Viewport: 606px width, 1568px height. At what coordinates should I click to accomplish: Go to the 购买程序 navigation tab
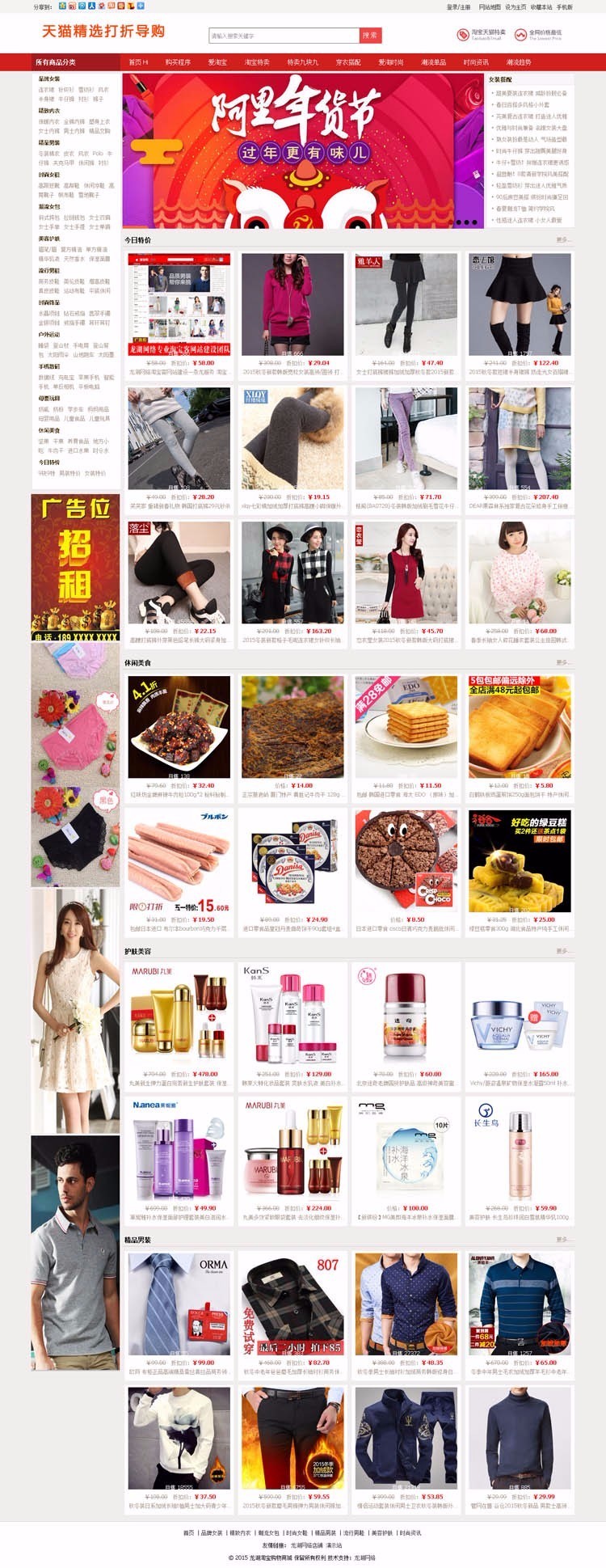click(x=178, y=62)
